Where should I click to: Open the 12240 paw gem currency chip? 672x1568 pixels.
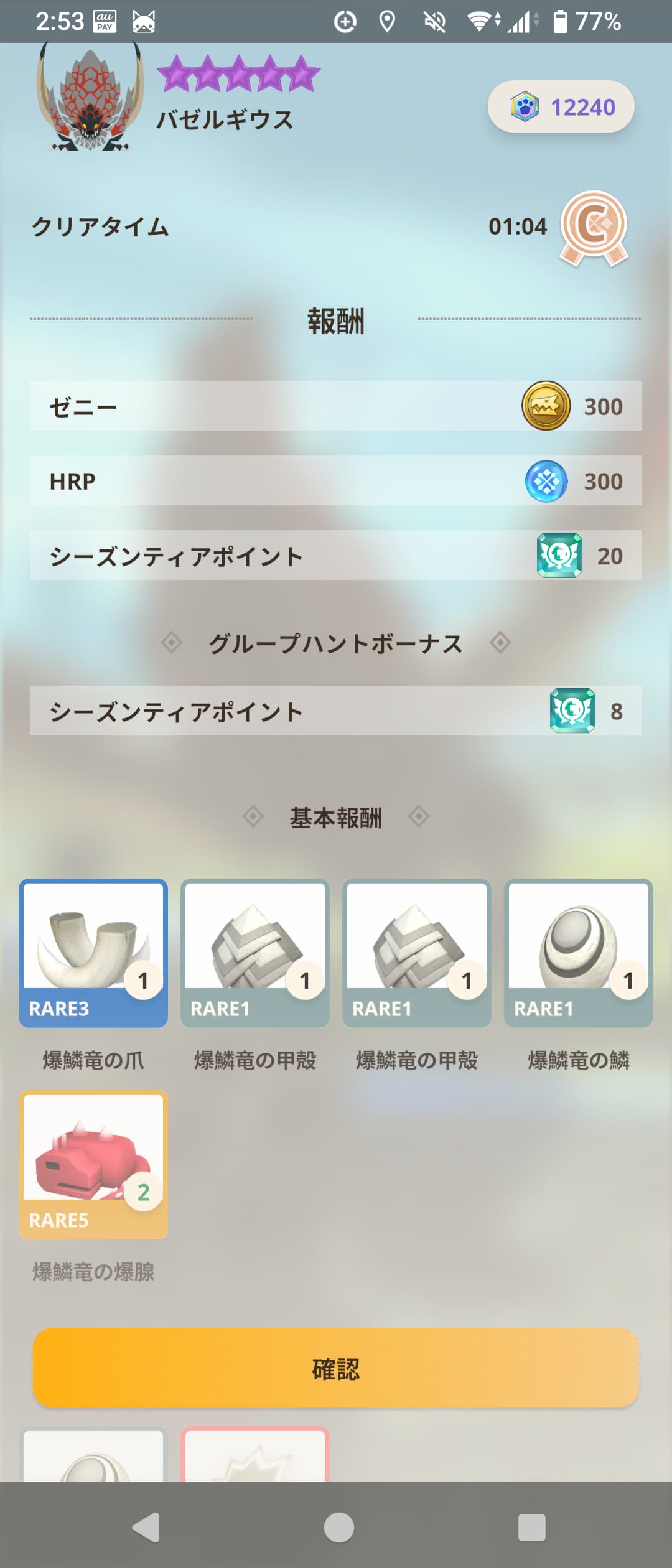point(561,107)
